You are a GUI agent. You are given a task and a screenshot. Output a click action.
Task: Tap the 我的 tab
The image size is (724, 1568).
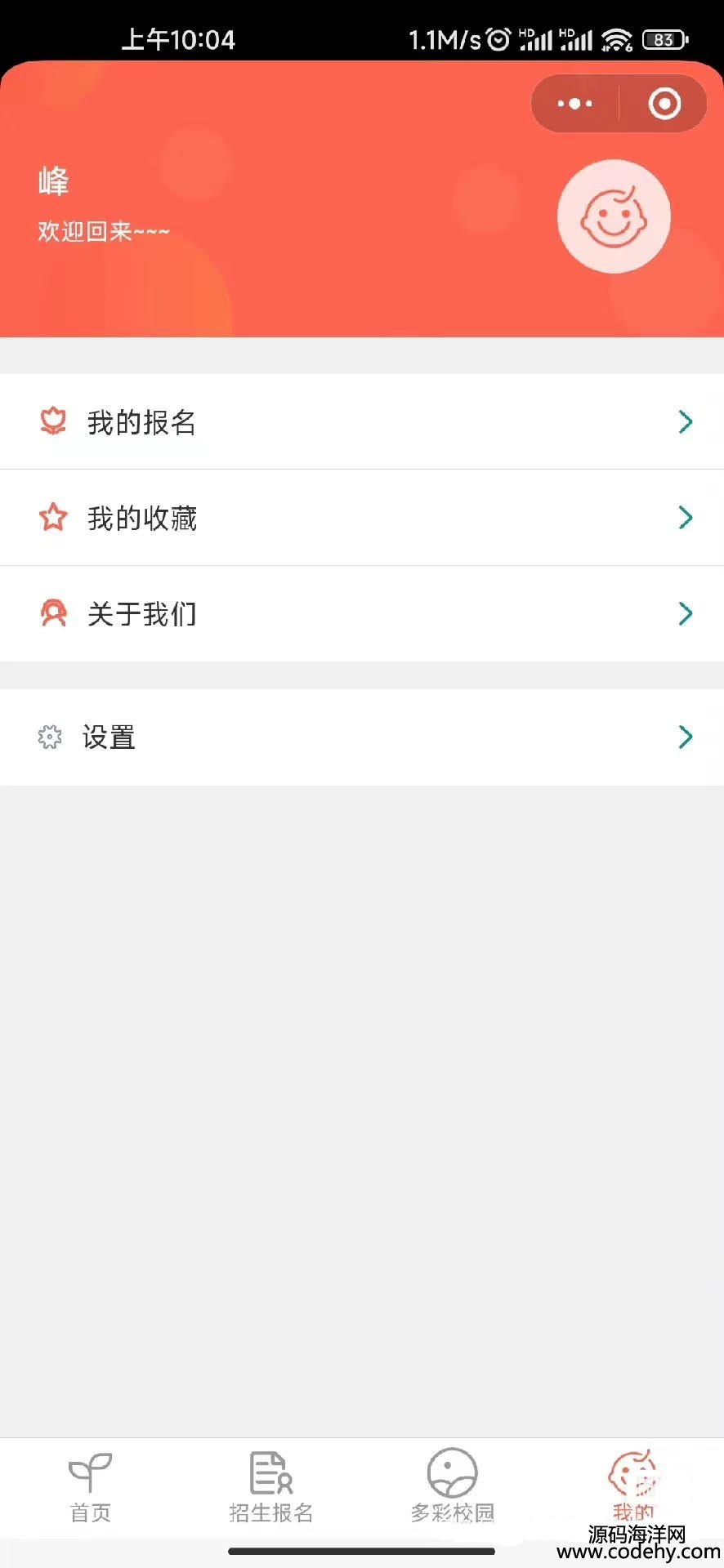tap(633, 1488)
